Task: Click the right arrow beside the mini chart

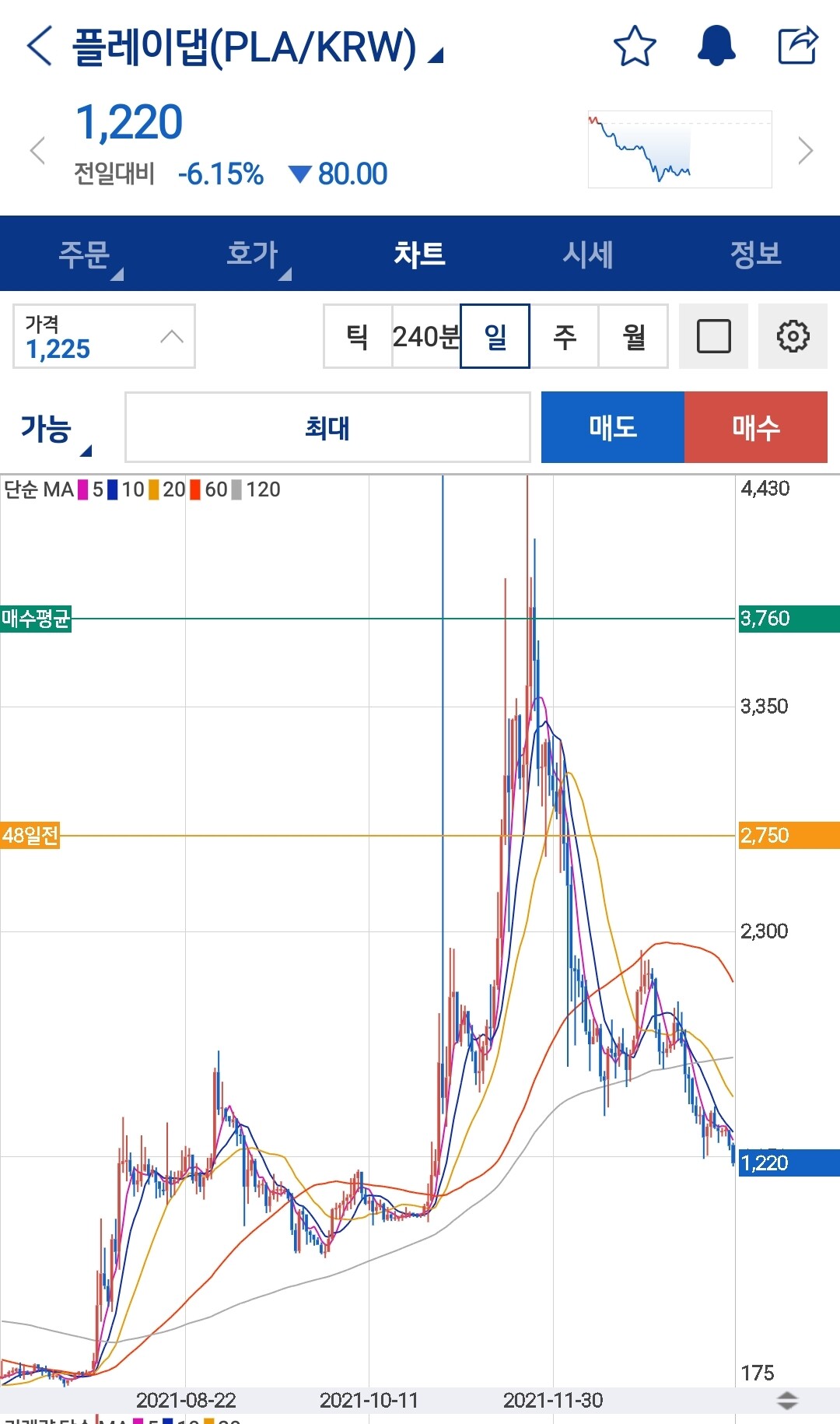Action: [807, 150]
